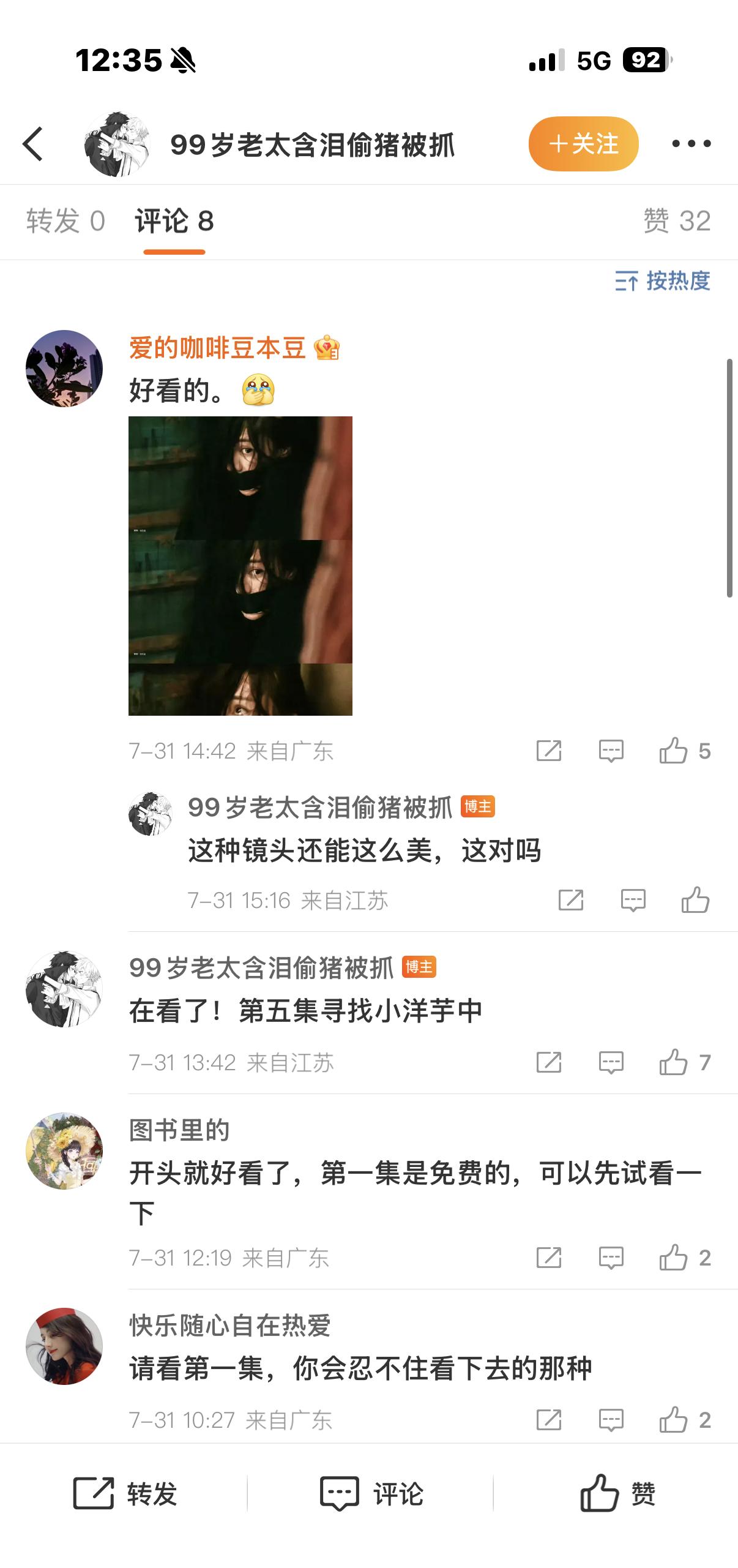Open 图书里的's profile avatar

pos(64,1151)
